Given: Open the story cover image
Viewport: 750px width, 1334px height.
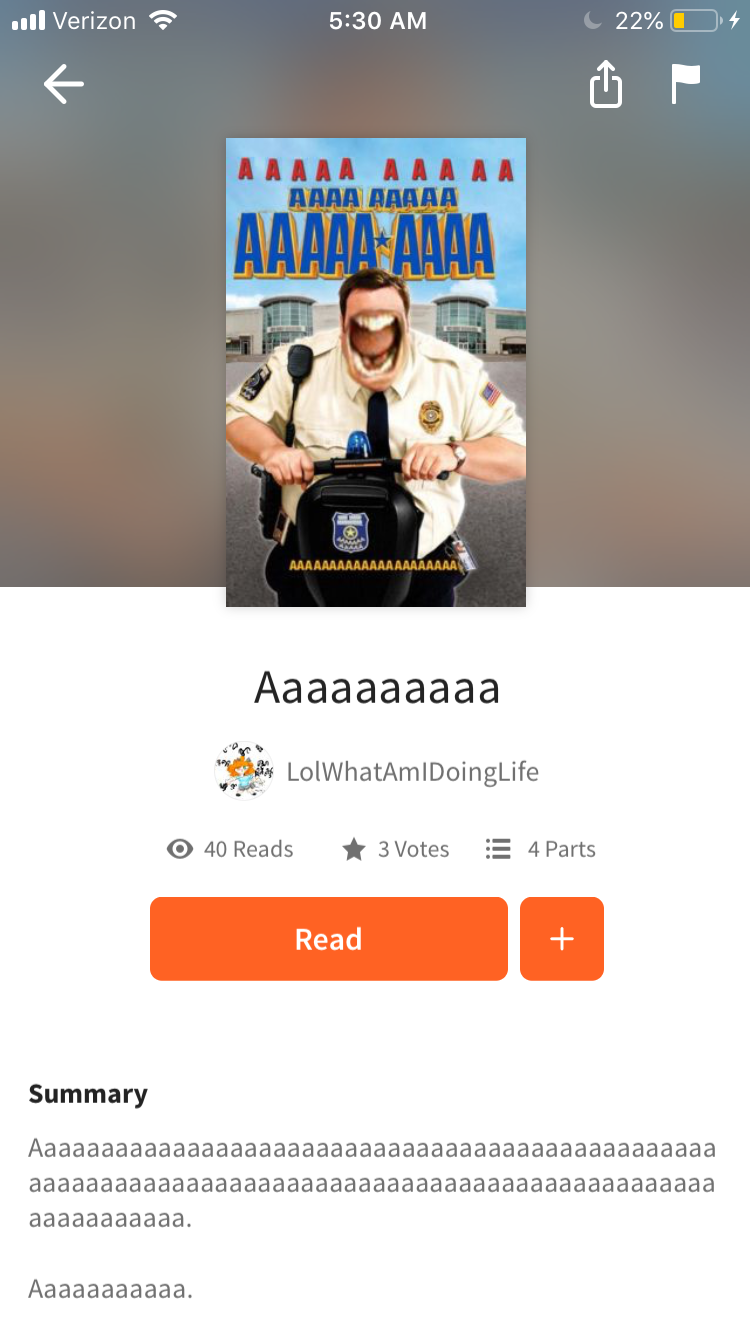Looking at the screenshot, I should (x=376, y=372).
